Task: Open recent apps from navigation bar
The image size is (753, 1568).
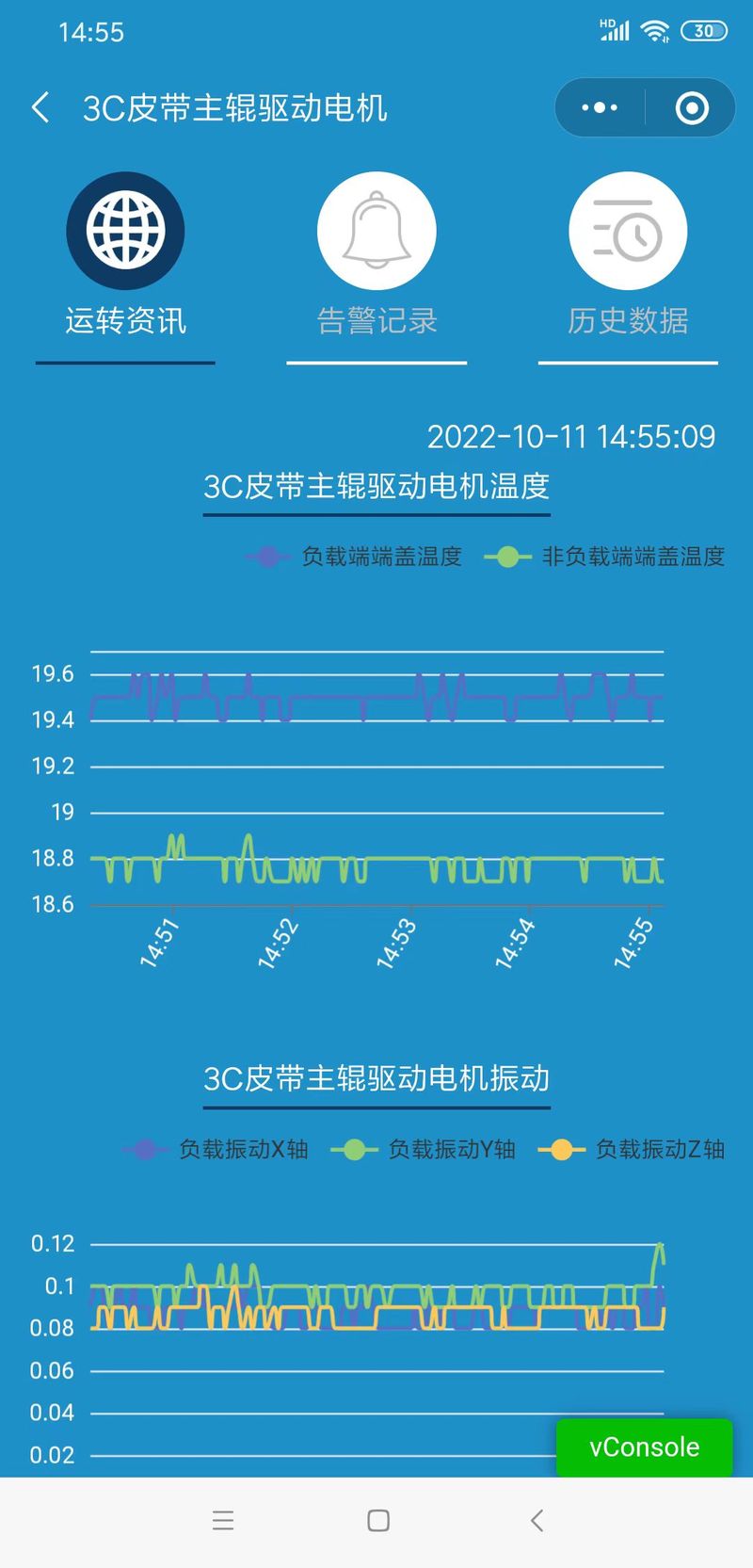Action: (x=223, y=1520)
